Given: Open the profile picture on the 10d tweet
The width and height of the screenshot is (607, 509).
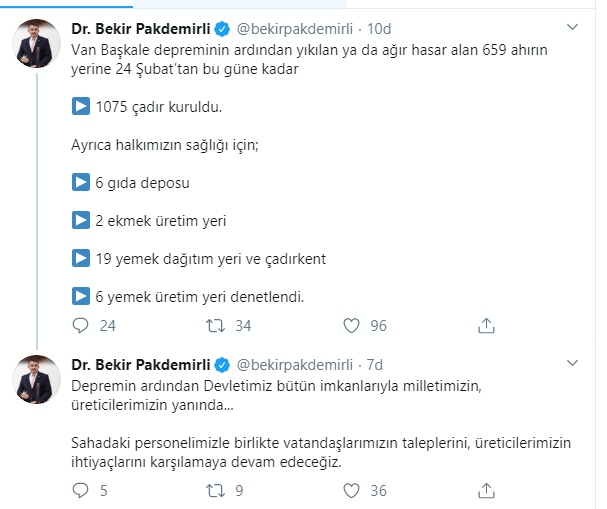Looking at the screenshot, I should 38,46.
